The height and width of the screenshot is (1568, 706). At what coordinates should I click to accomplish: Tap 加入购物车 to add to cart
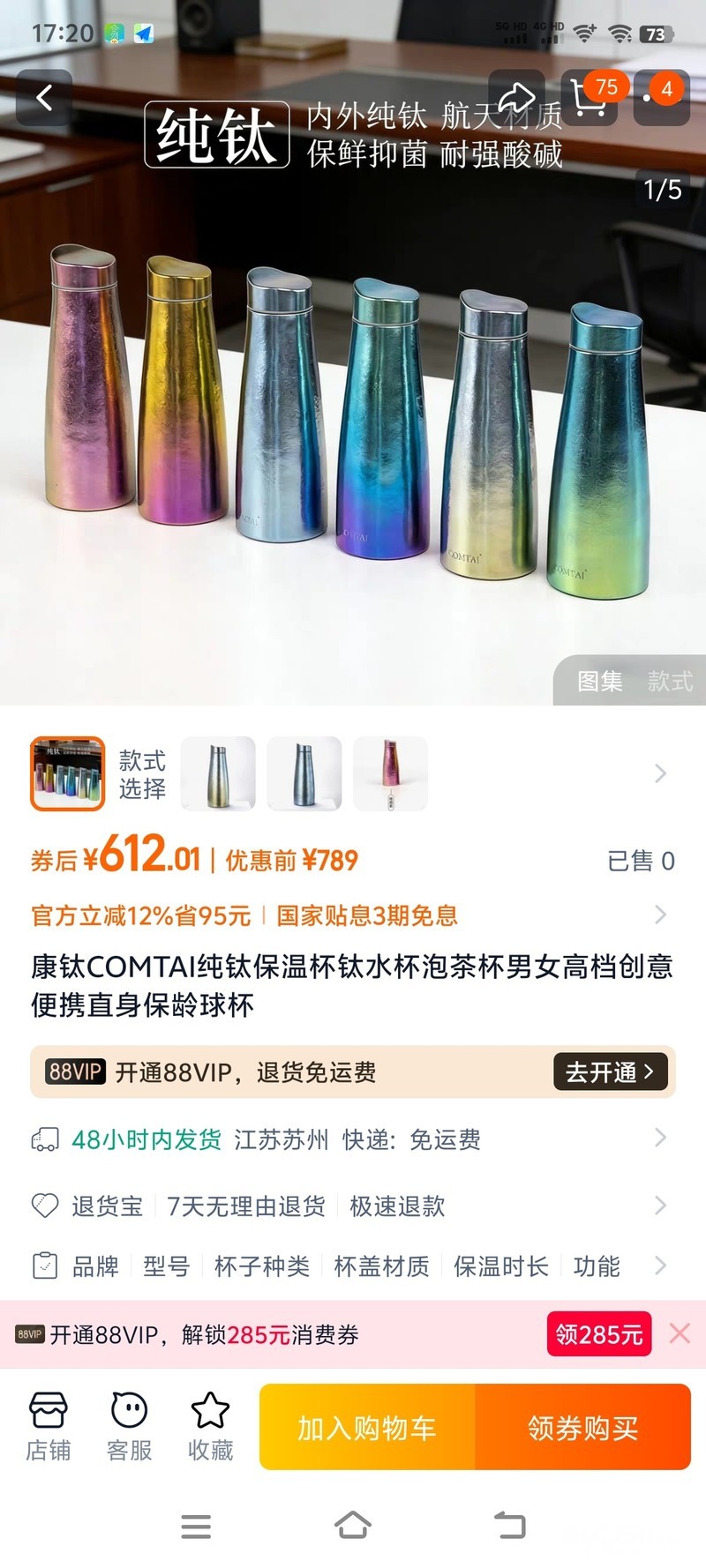(367, 1427)
